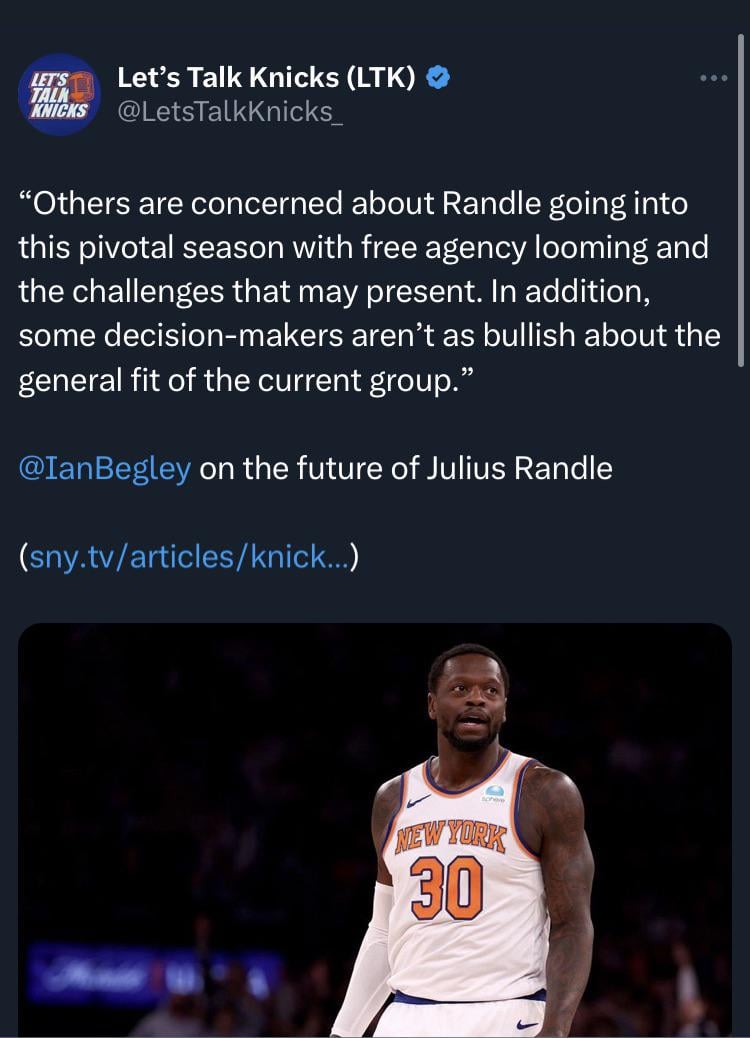Open the @LetsTalkKnicks_ account name

pos(230,112)
